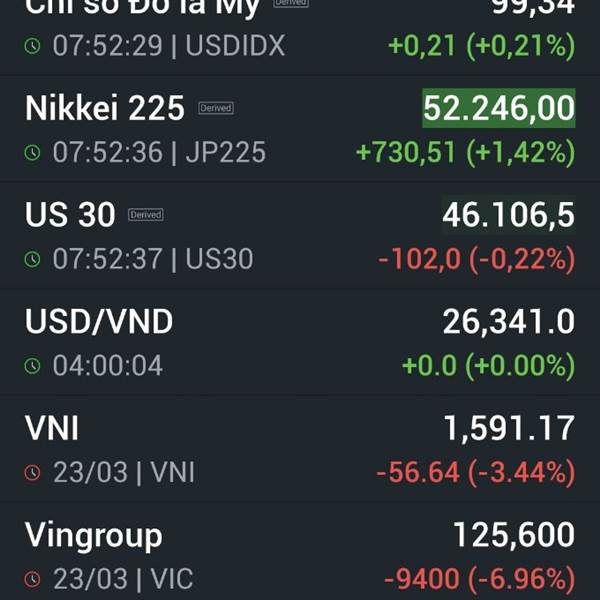600x600 pixels.
Task: View US 30 index details
Action: [300, 236]
